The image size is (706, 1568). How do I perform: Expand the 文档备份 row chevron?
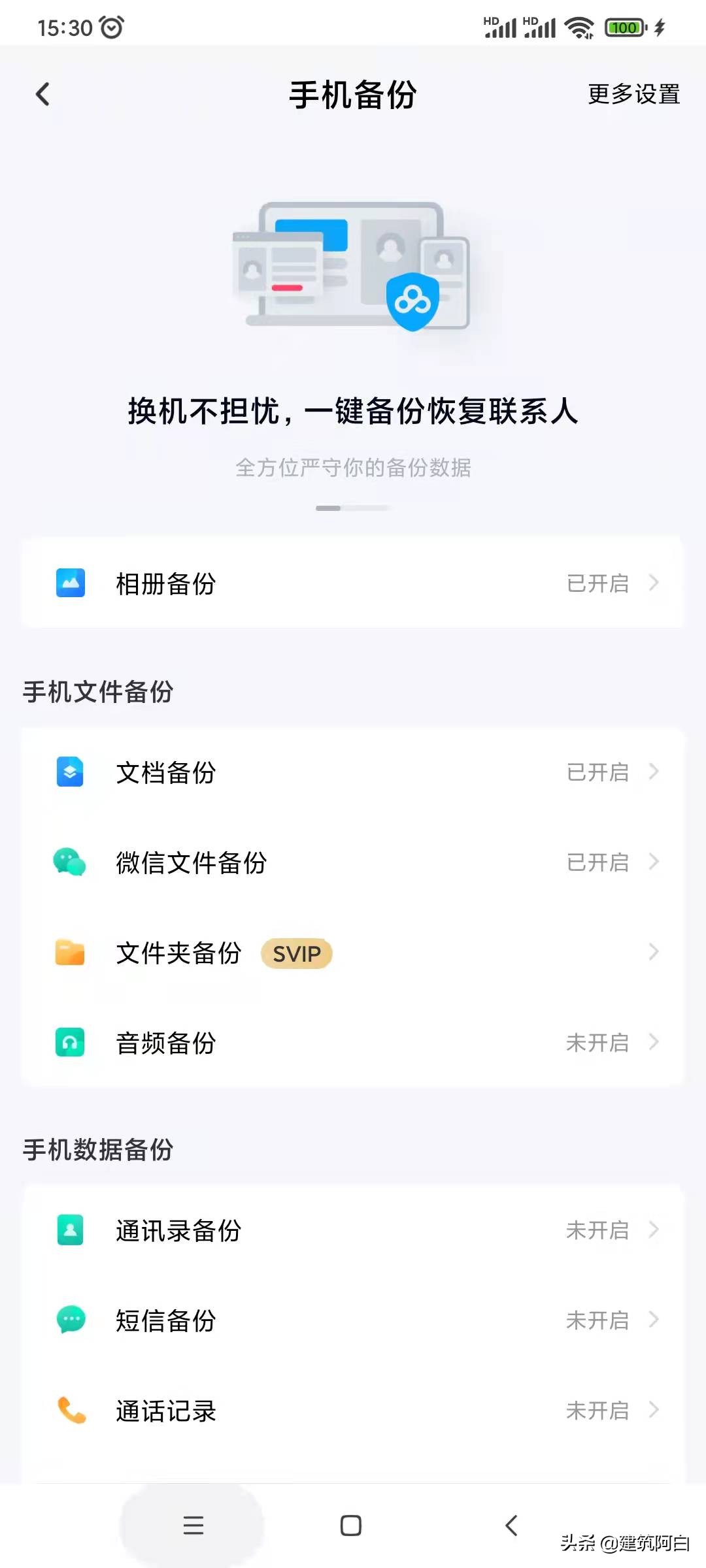click(654, 772)
